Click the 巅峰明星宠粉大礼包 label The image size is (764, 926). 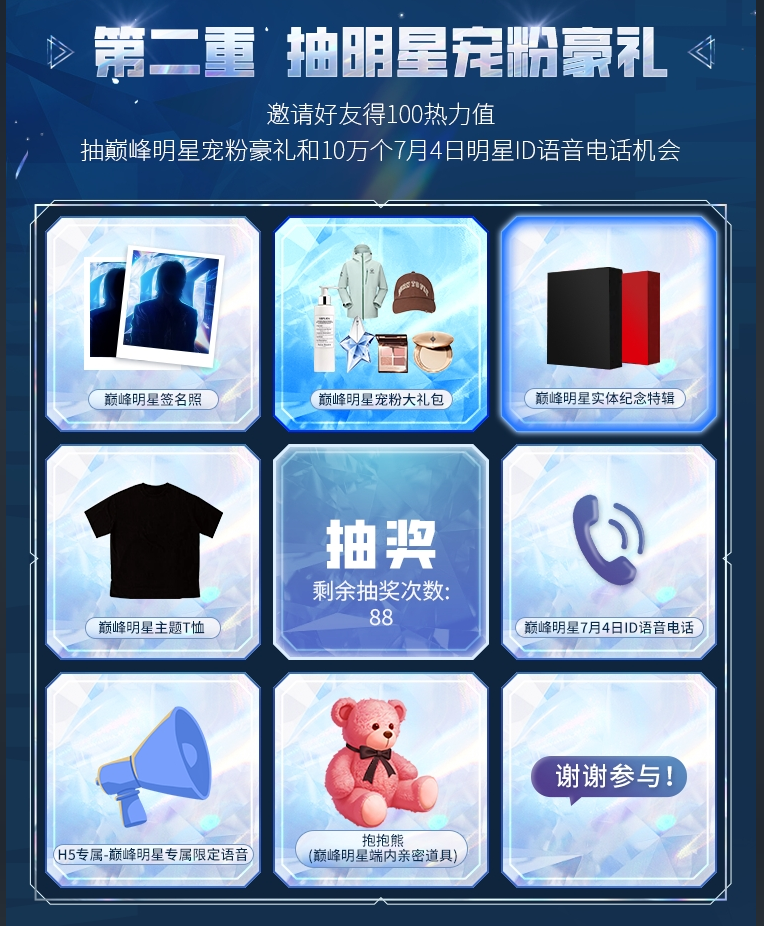click(x=380, y=396)
